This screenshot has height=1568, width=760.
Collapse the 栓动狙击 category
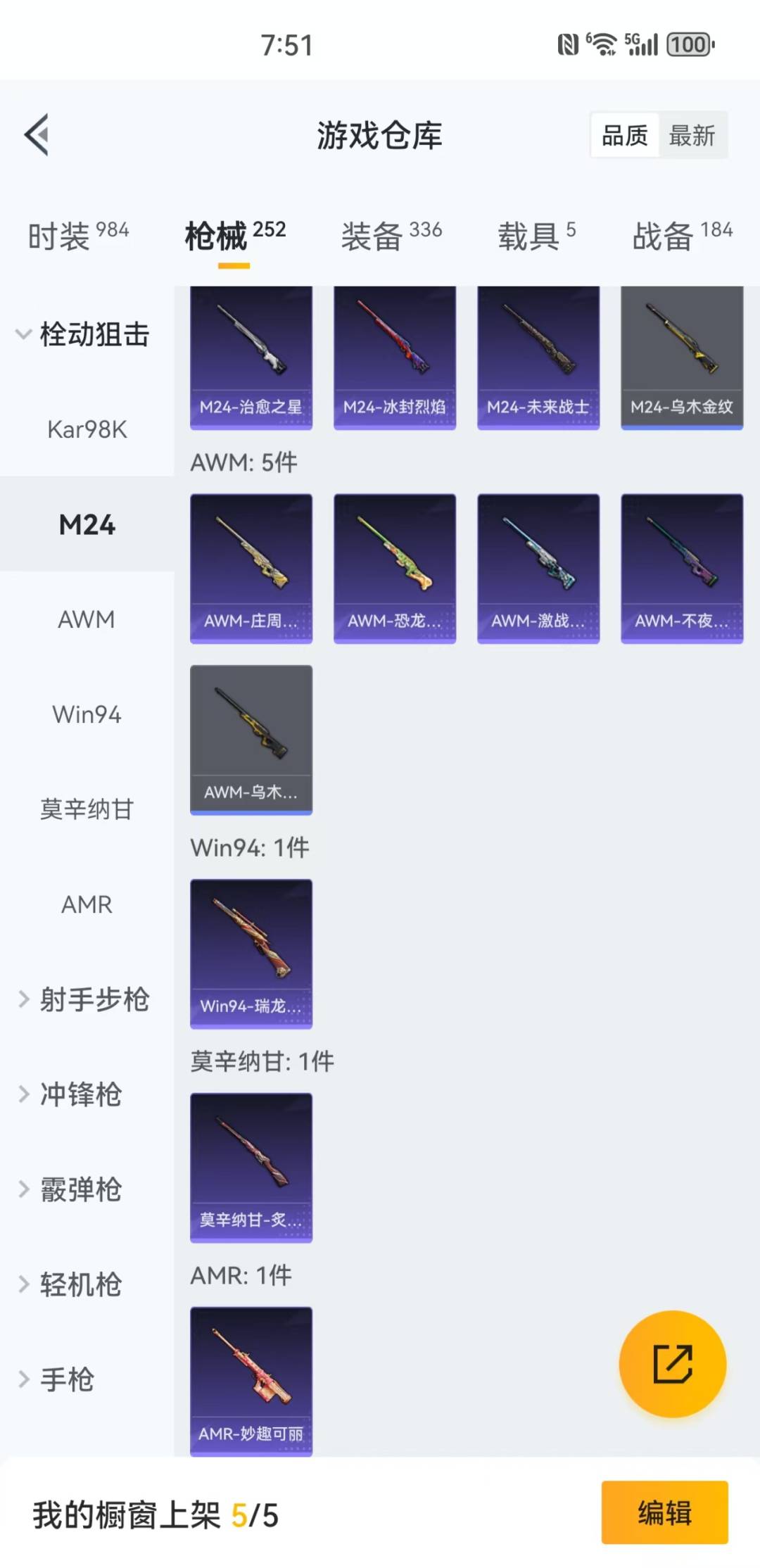83,334
